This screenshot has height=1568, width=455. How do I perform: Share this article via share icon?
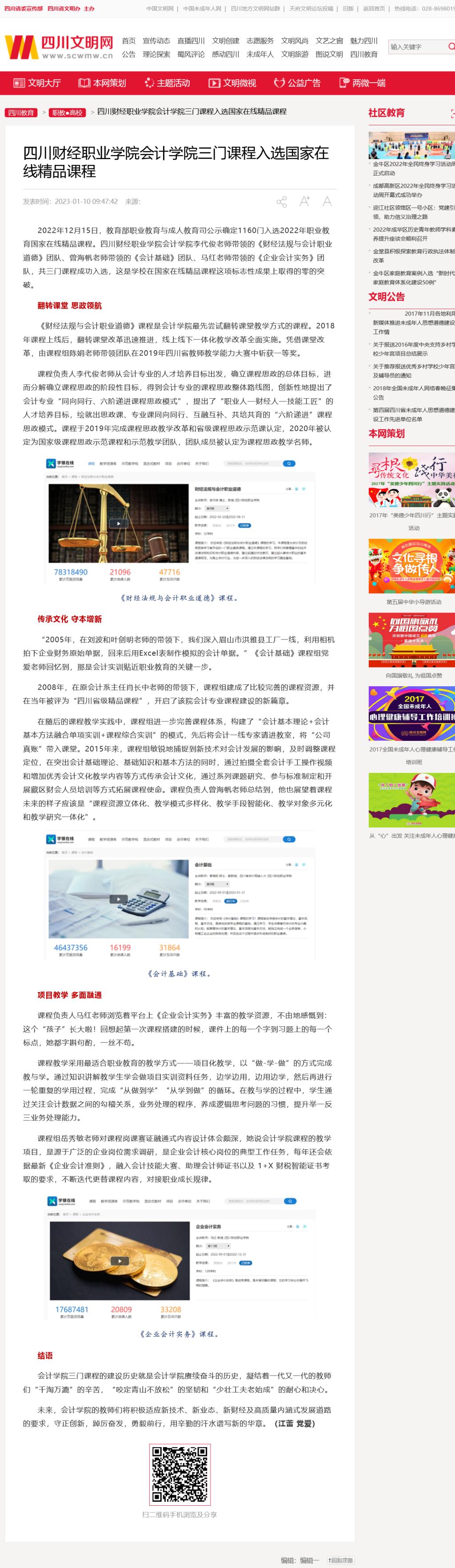click(x=282, y=202)
